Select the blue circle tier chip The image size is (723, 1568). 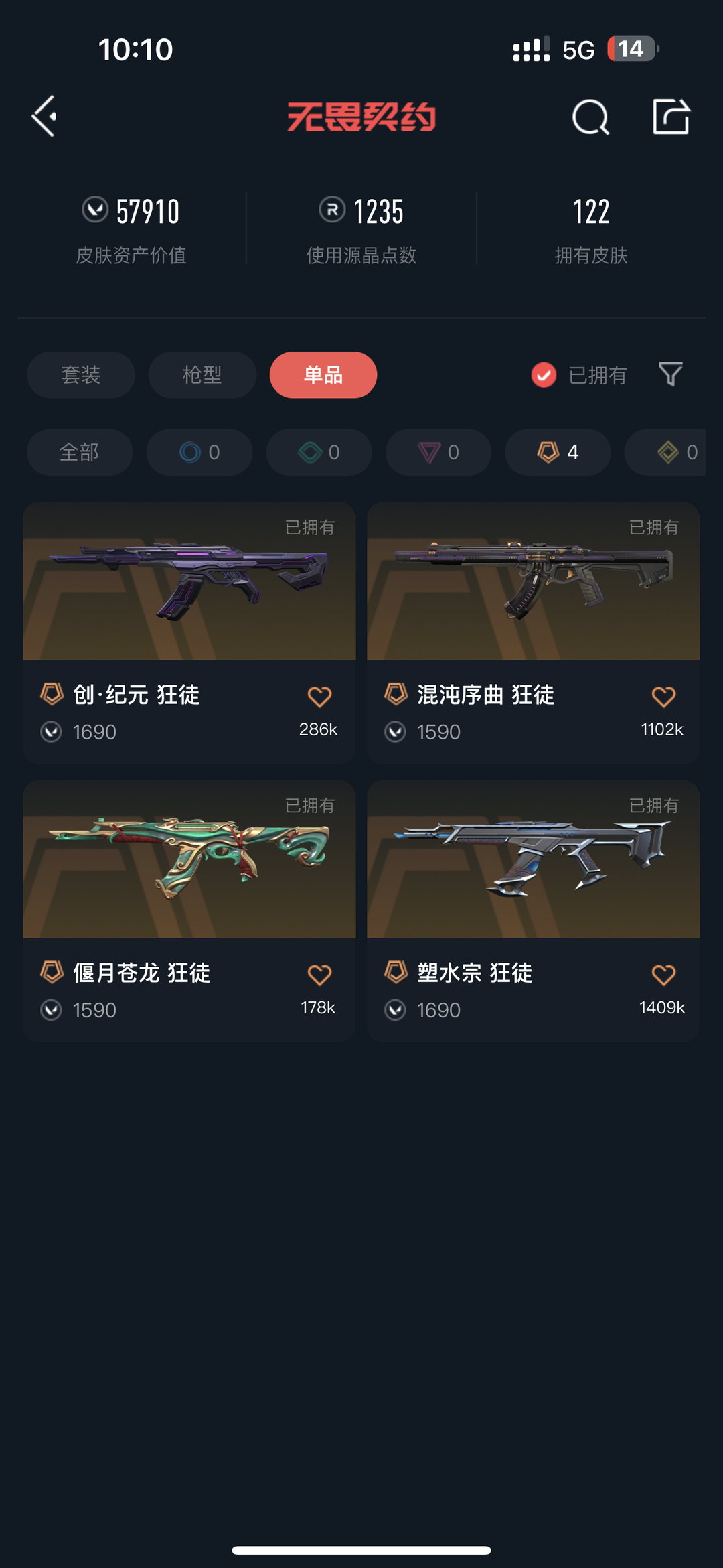(x=199, y=452)
